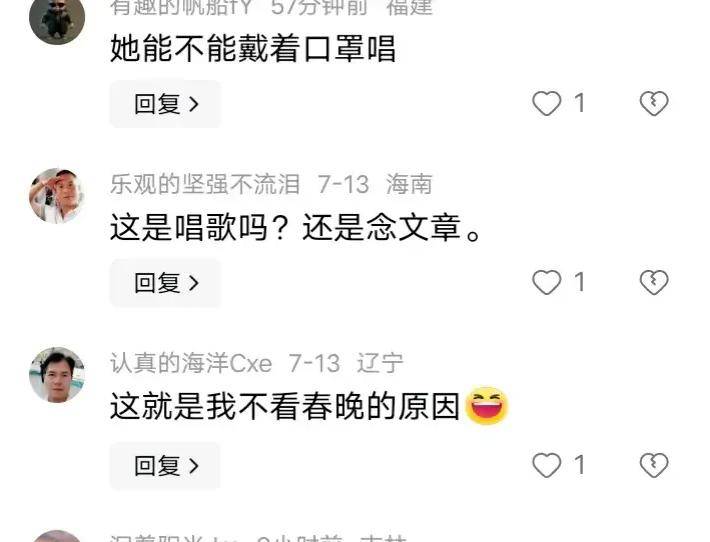Reply to 认真的海洋Cxe's comment
The width and height of the screenshot is (710, 542).
click(165, 466)
